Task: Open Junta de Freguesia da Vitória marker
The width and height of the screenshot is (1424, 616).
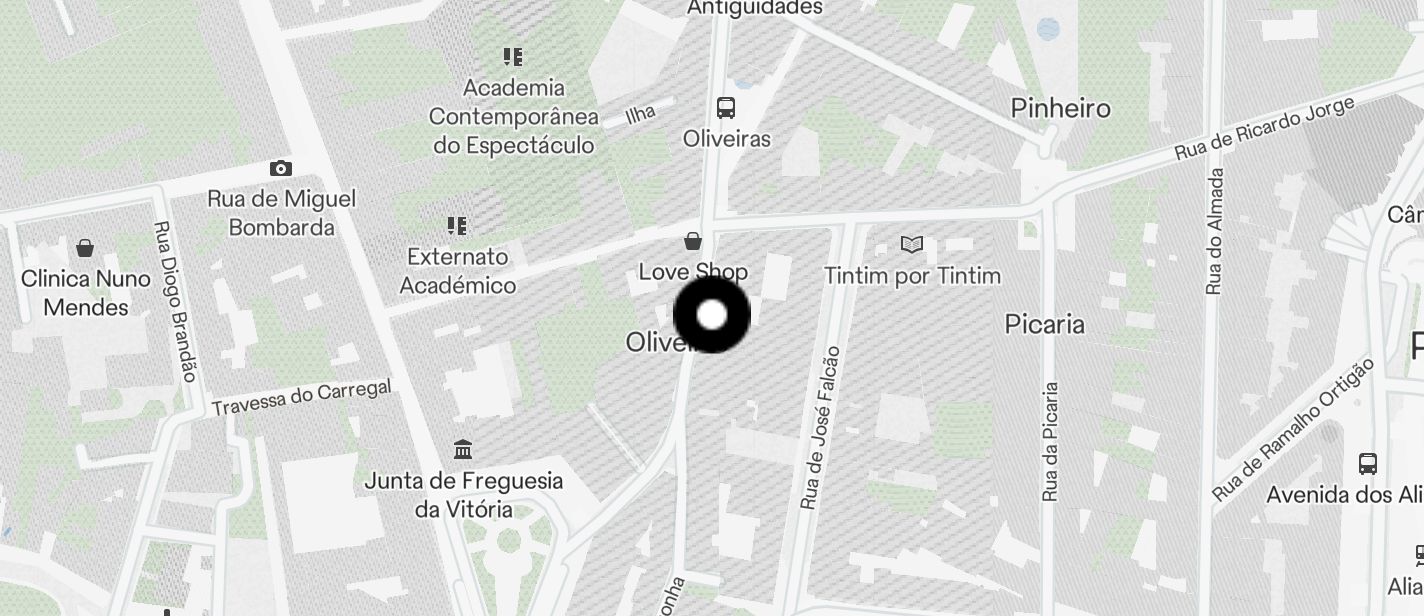Action: [x=462, y=449]
